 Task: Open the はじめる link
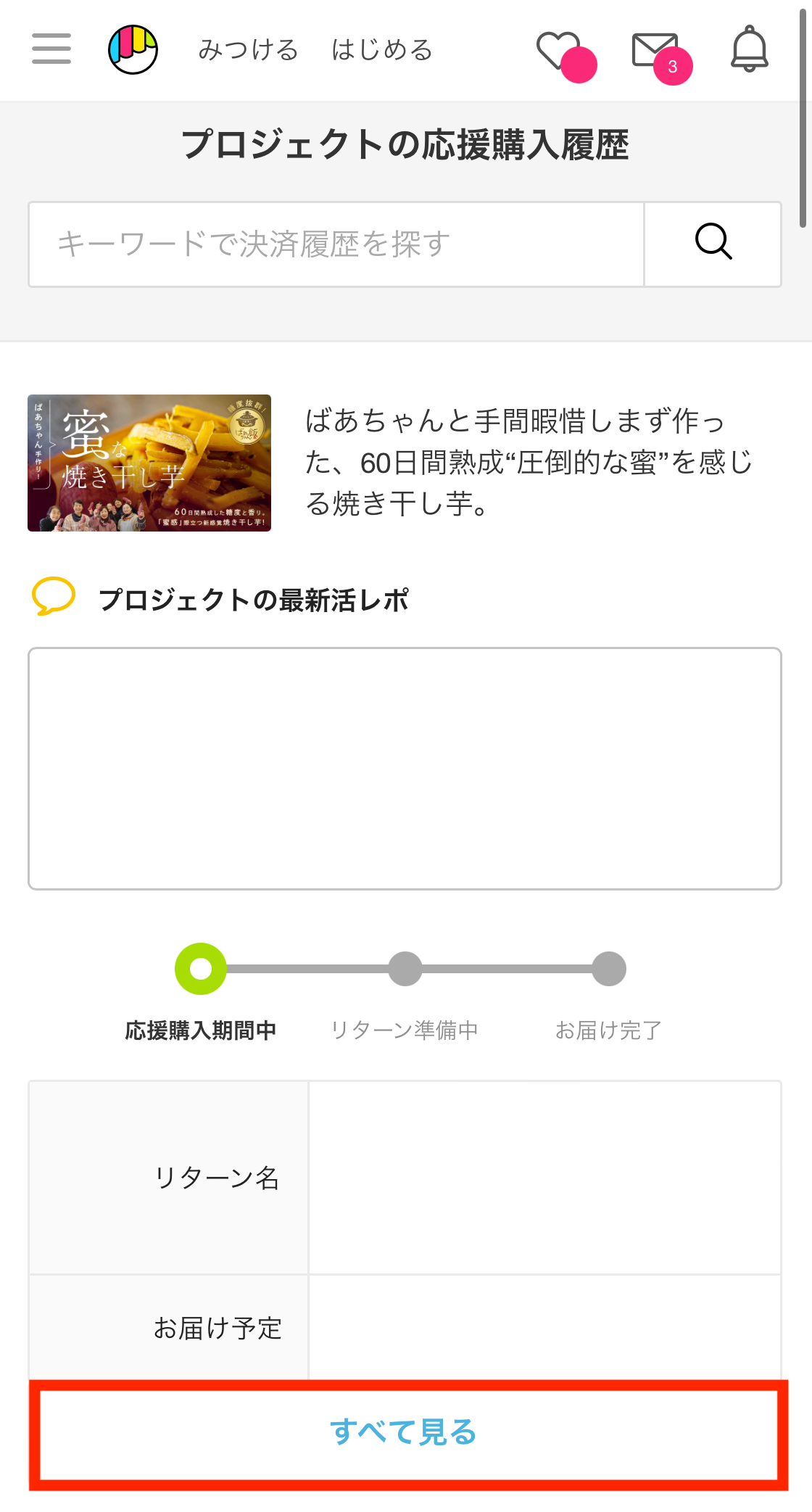pyautogui.click(x=382, y=49)
